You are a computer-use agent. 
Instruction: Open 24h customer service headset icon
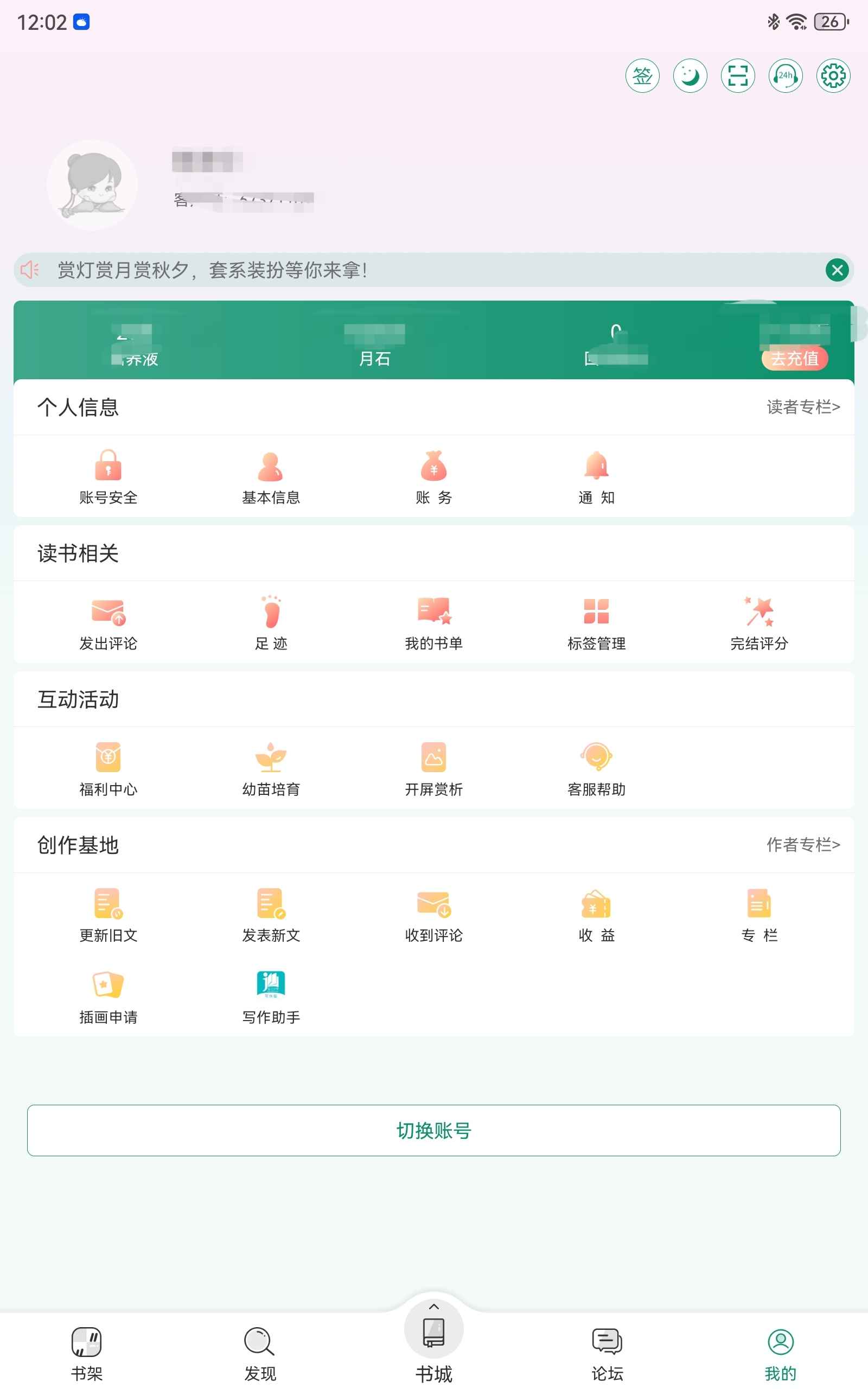pos(786,76)
